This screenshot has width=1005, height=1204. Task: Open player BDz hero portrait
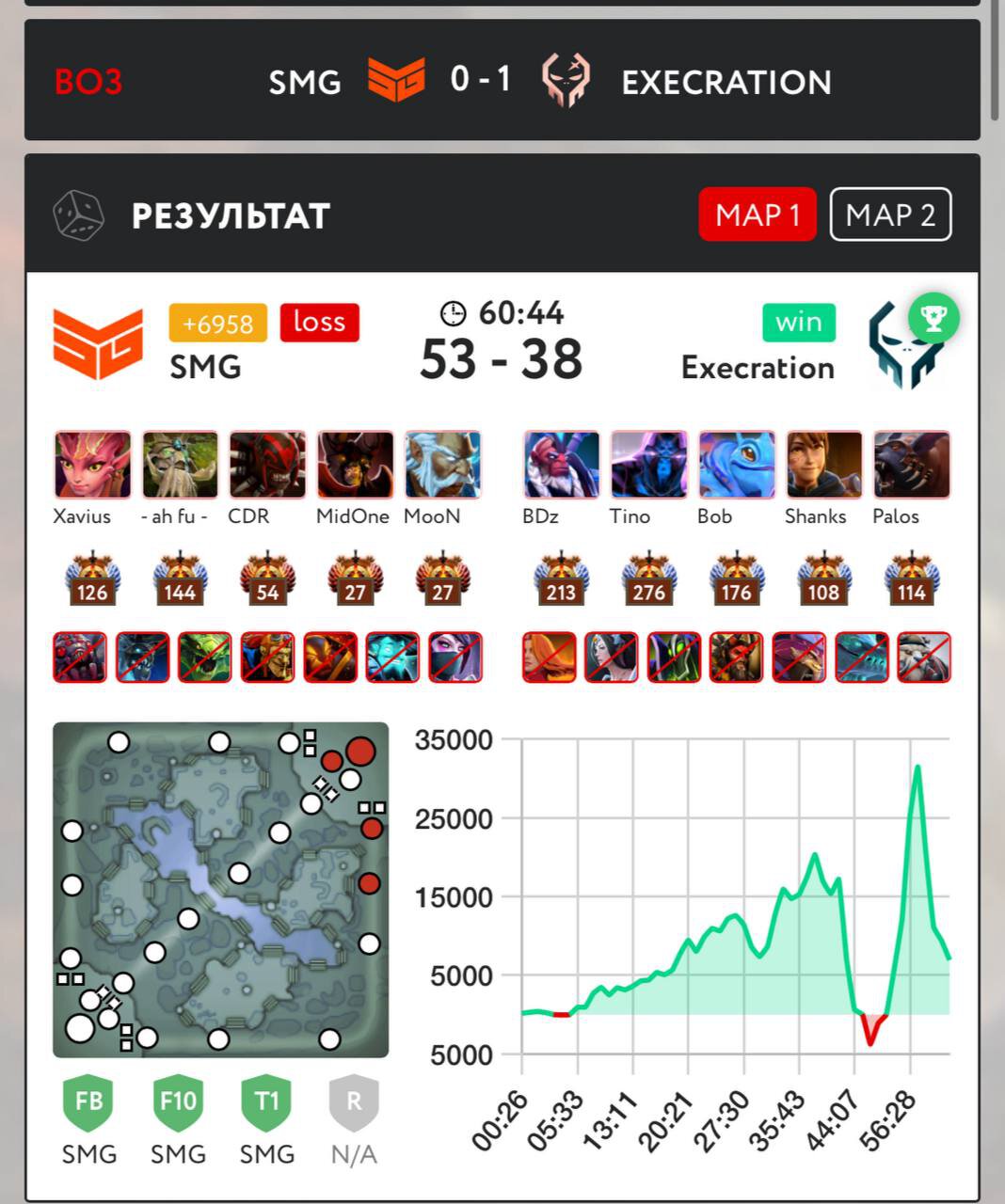[x=561, y=465]
